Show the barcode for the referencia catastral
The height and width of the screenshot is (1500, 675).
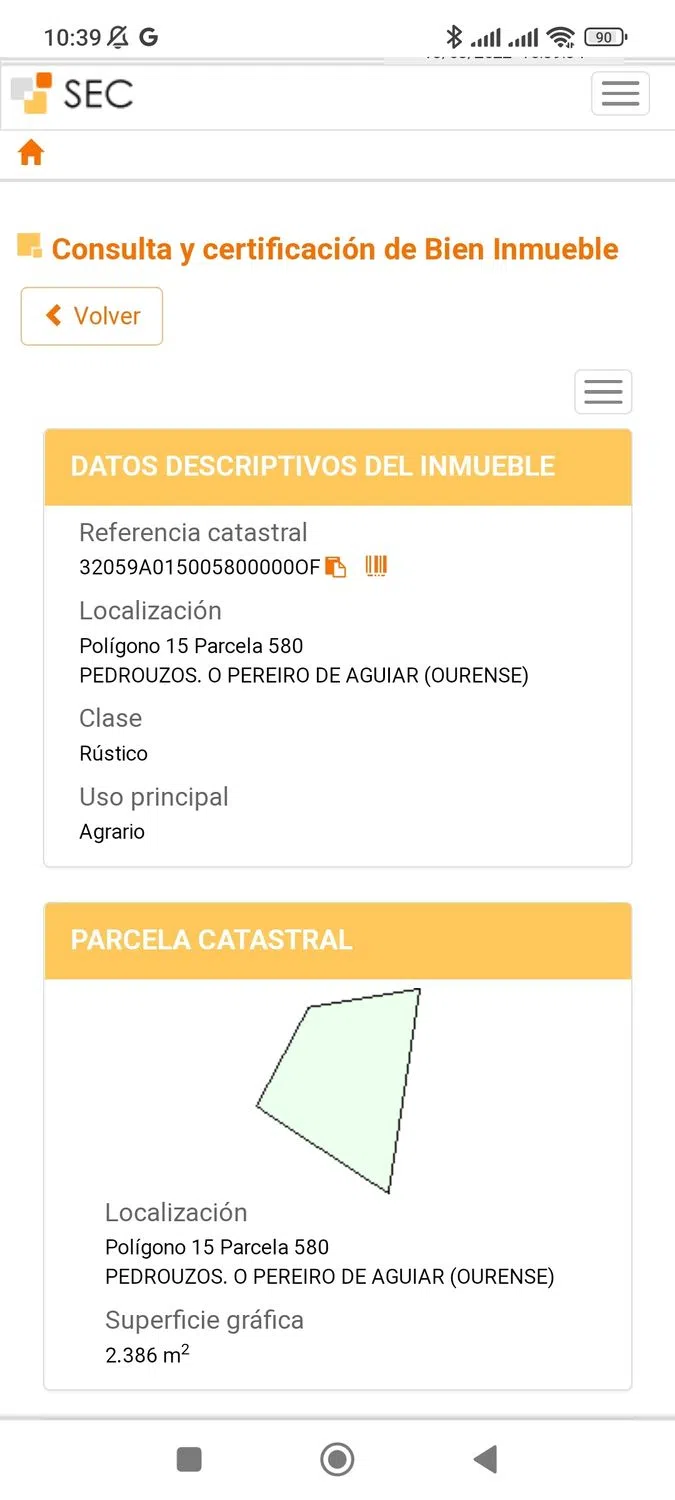pyautogui.click(x=376, y=566)
